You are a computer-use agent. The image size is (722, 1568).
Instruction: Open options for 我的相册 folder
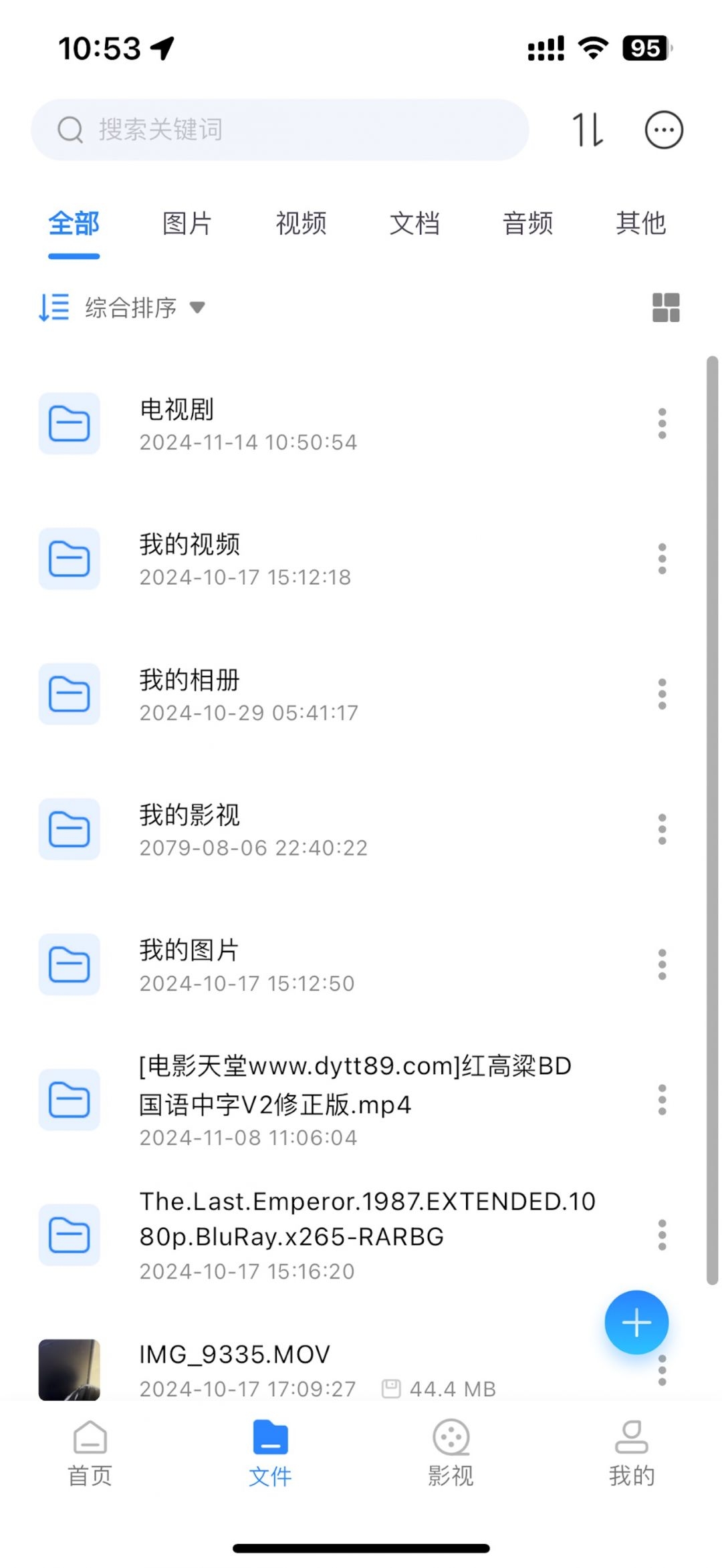click(662, 694)
